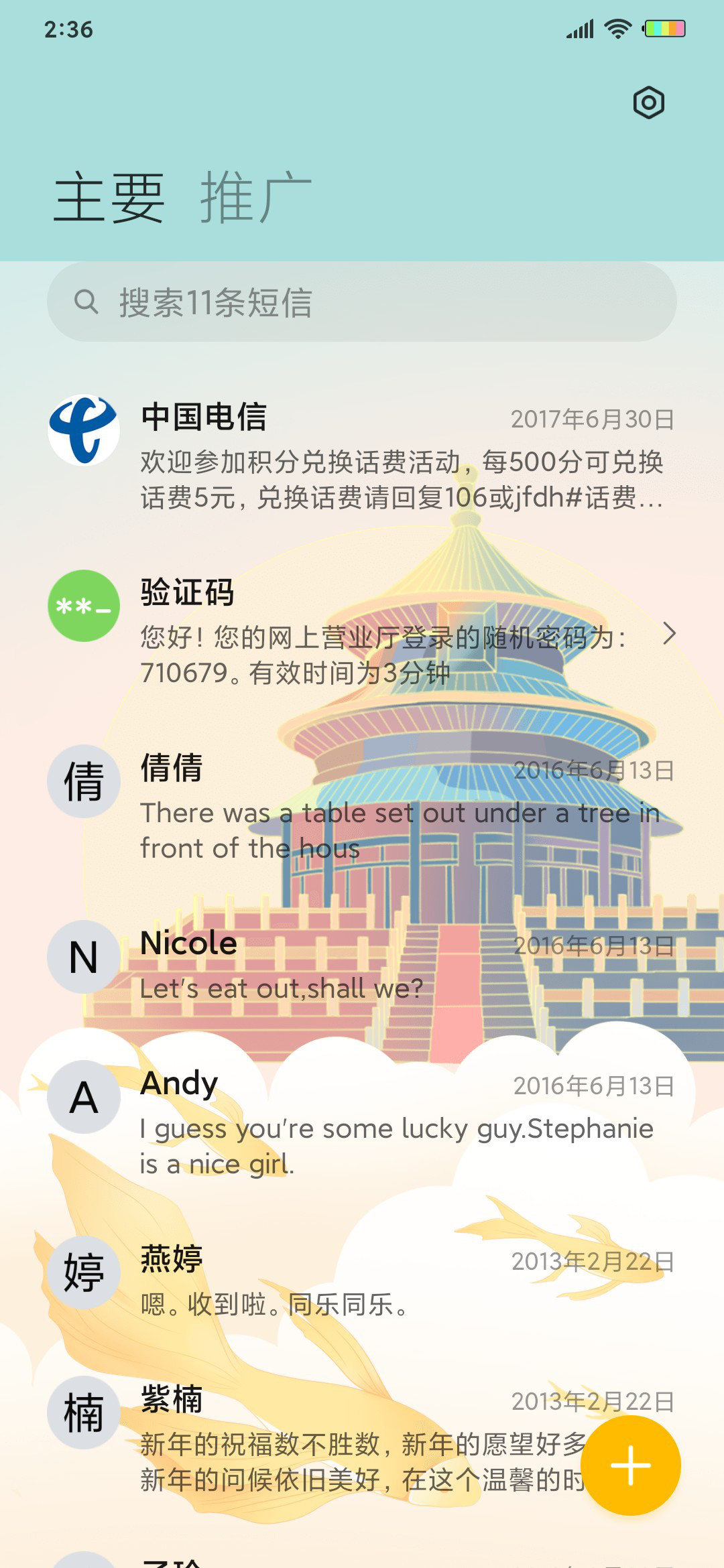Select the 主要 tab
724x1568 pixels.
point(109,197)
